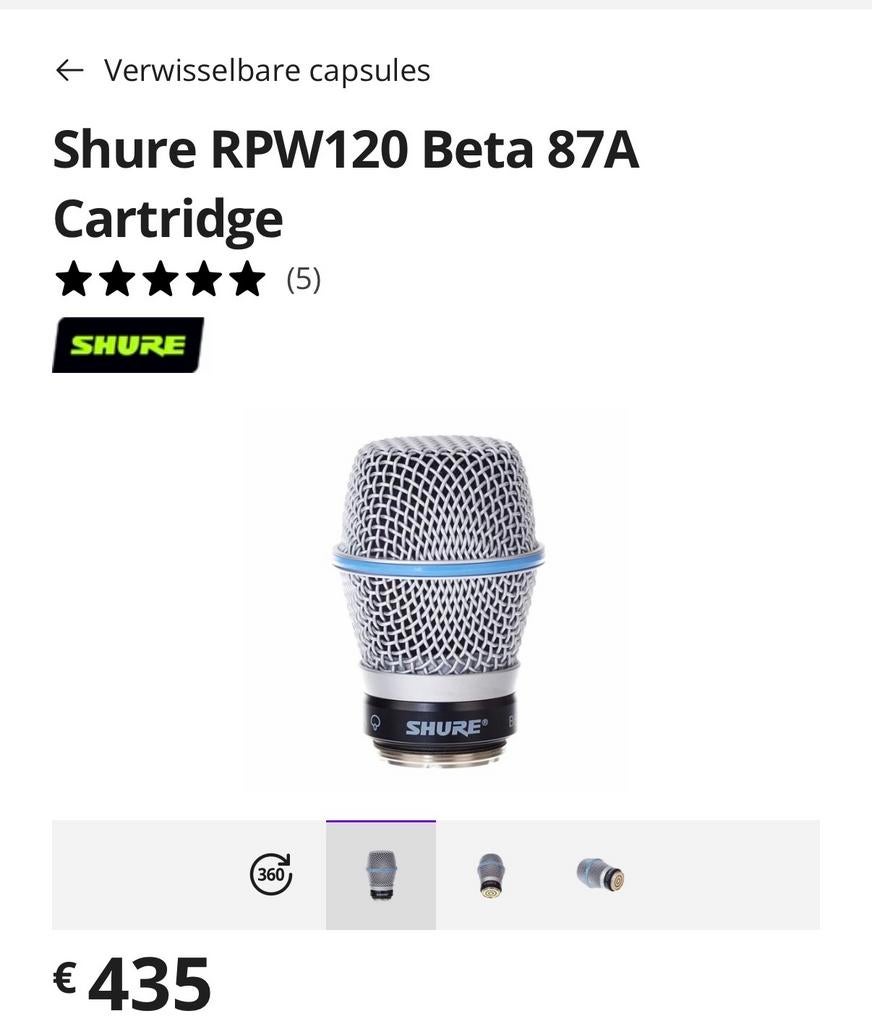The image size is (872, 1024).
Task: Open the (5) reviews link
Action: click(303, 280)
